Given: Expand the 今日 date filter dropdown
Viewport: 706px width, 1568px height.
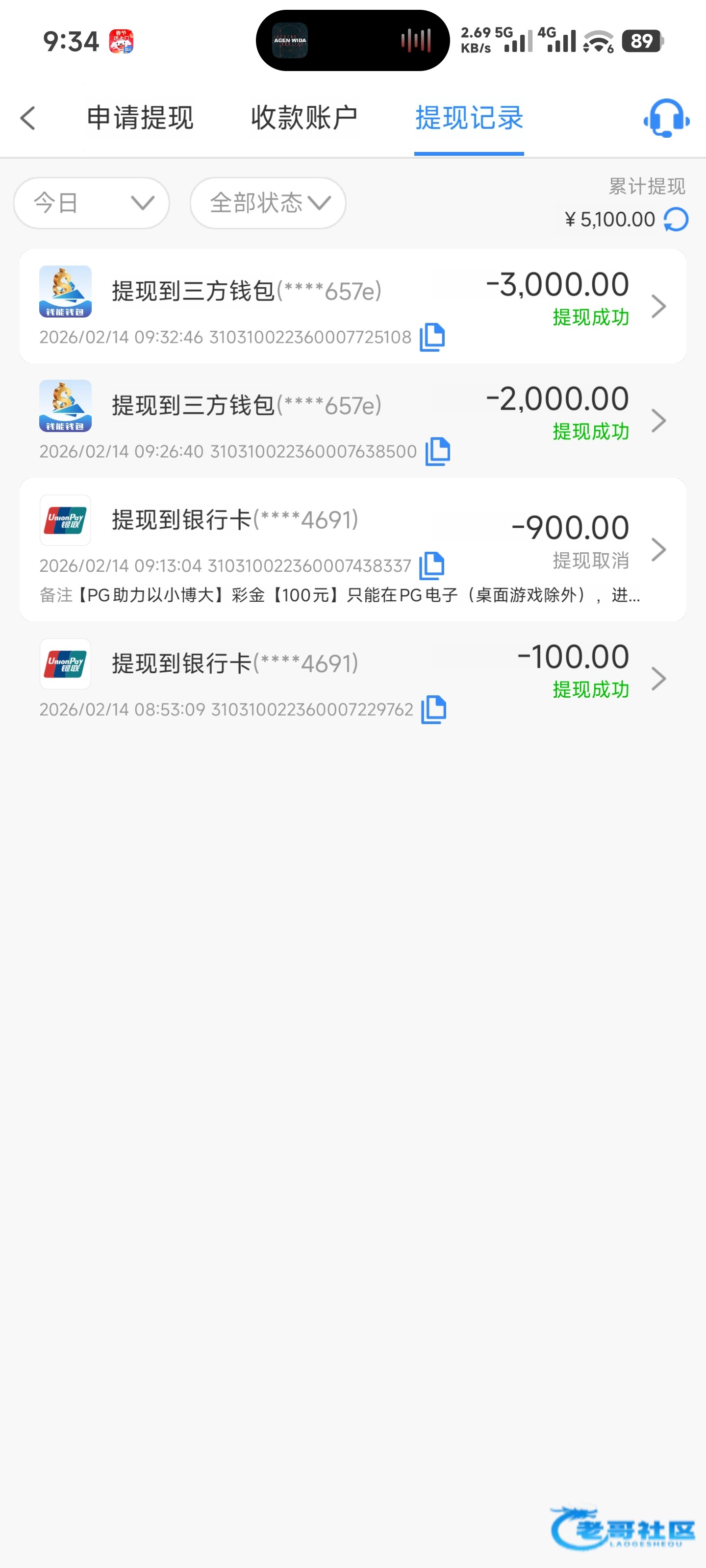Looking at the screenshot, I should pyautogui.click(x=91, y=203).
